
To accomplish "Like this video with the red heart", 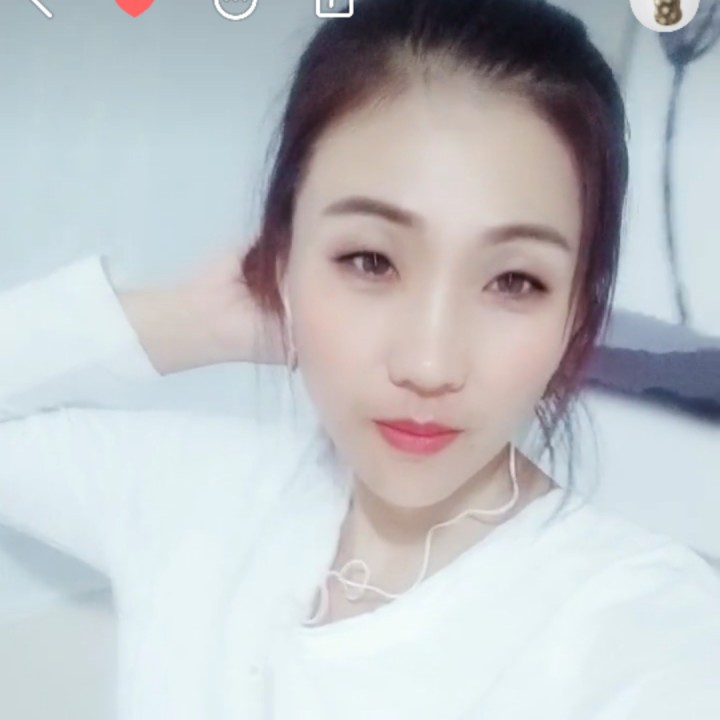I will (134, 5).
